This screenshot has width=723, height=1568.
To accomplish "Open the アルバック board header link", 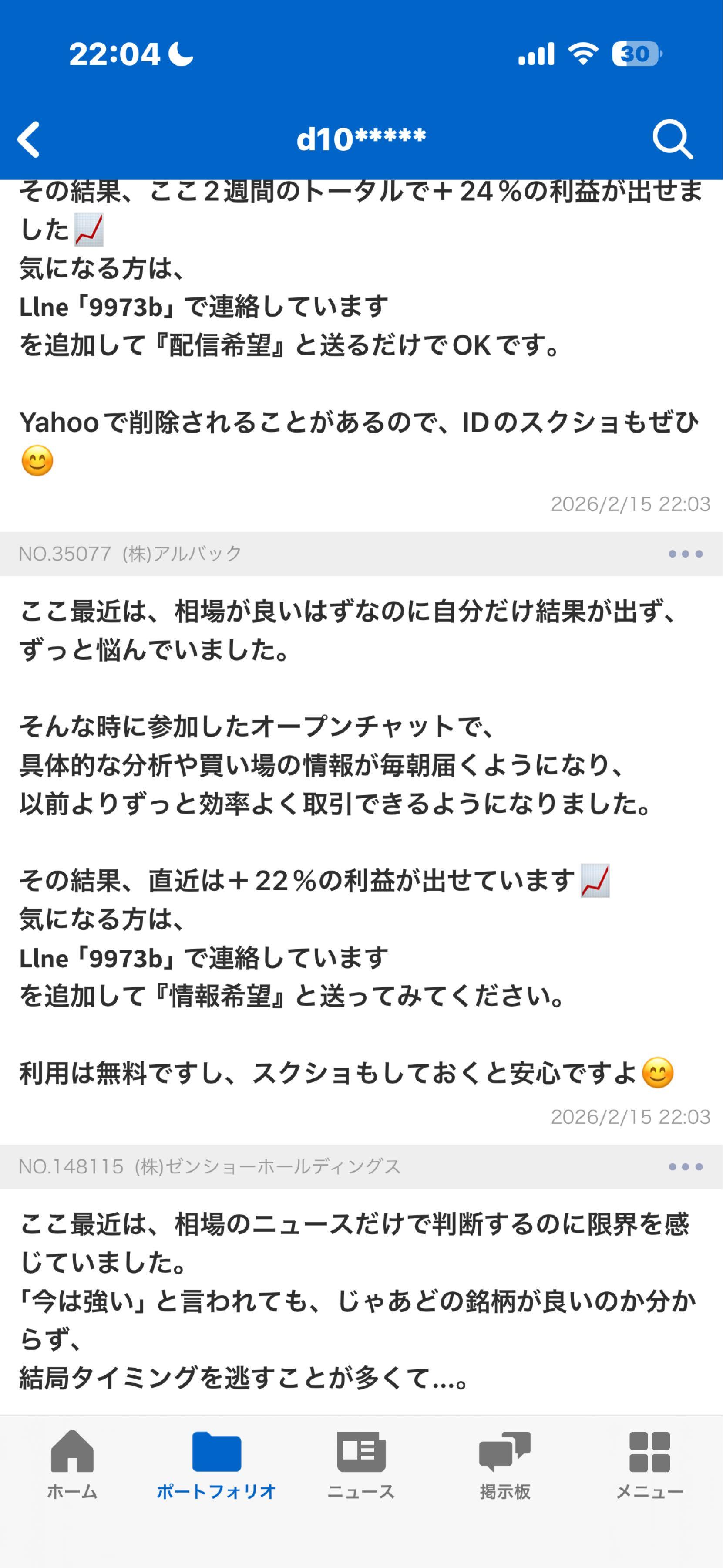I will point(182,554).
